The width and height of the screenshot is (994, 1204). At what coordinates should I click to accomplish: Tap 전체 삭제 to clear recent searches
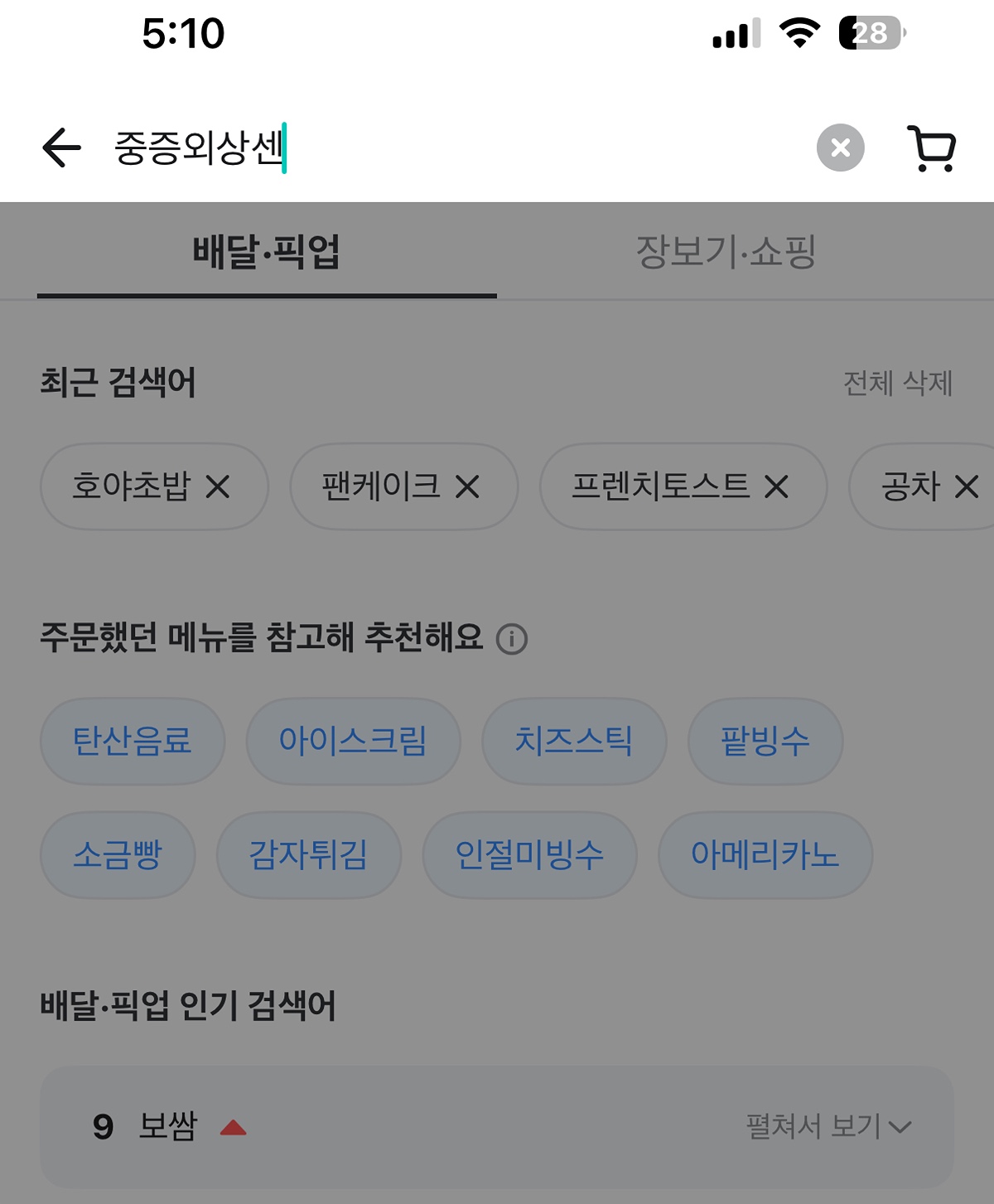click(x=899, y=381)
